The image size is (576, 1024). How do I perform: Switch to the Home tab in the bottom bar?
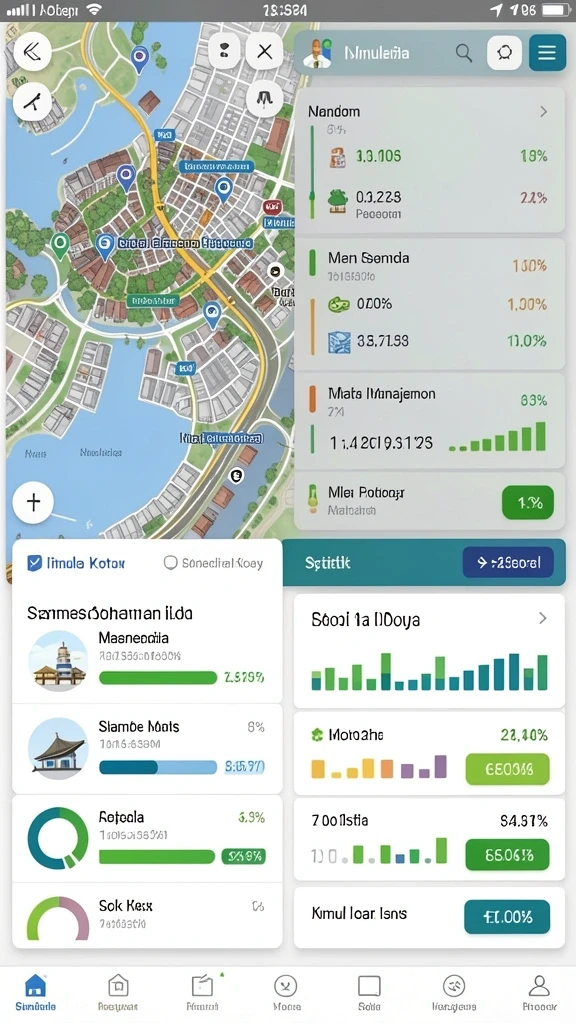(35, 991)
